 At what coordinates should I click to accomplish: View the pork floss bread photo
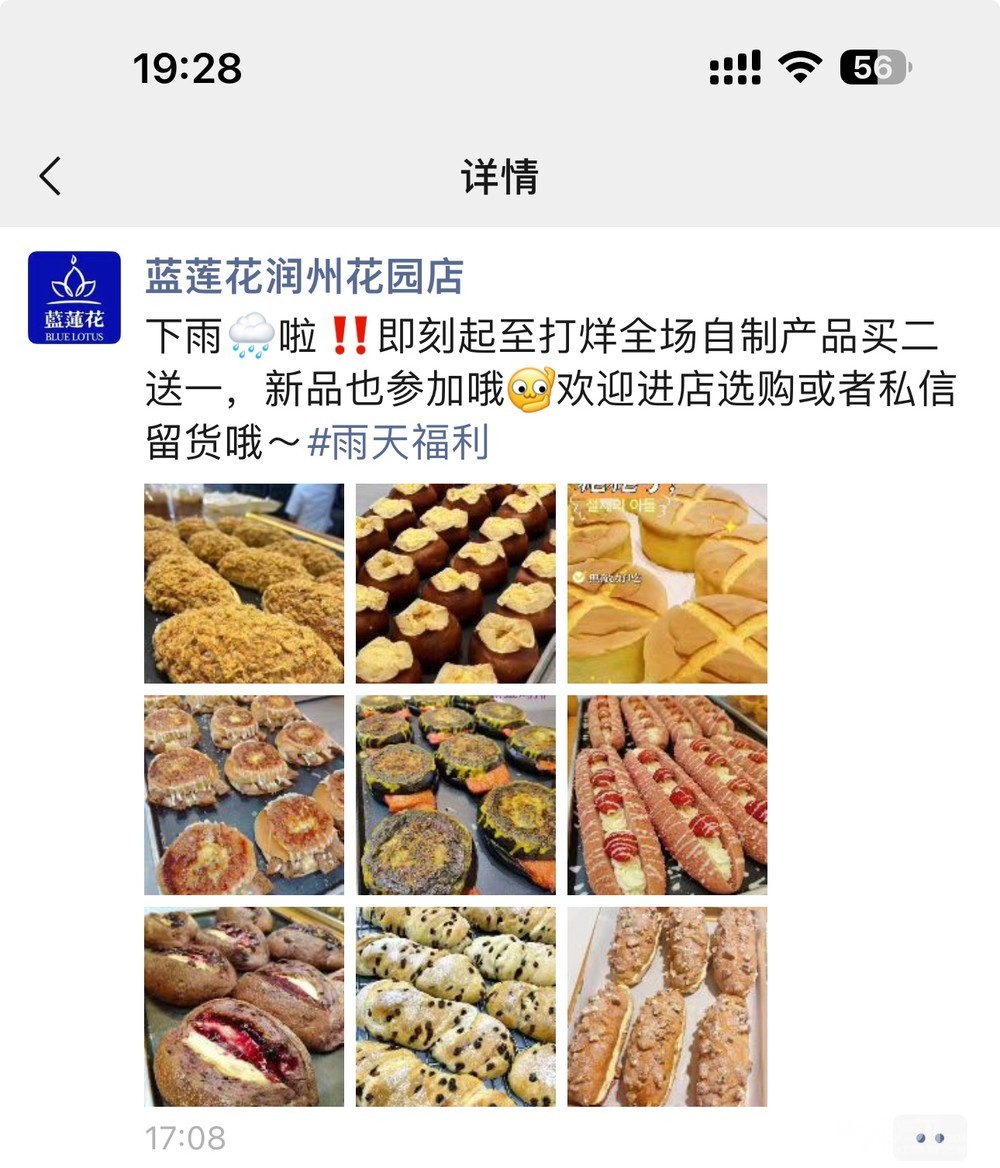(244, 584)
